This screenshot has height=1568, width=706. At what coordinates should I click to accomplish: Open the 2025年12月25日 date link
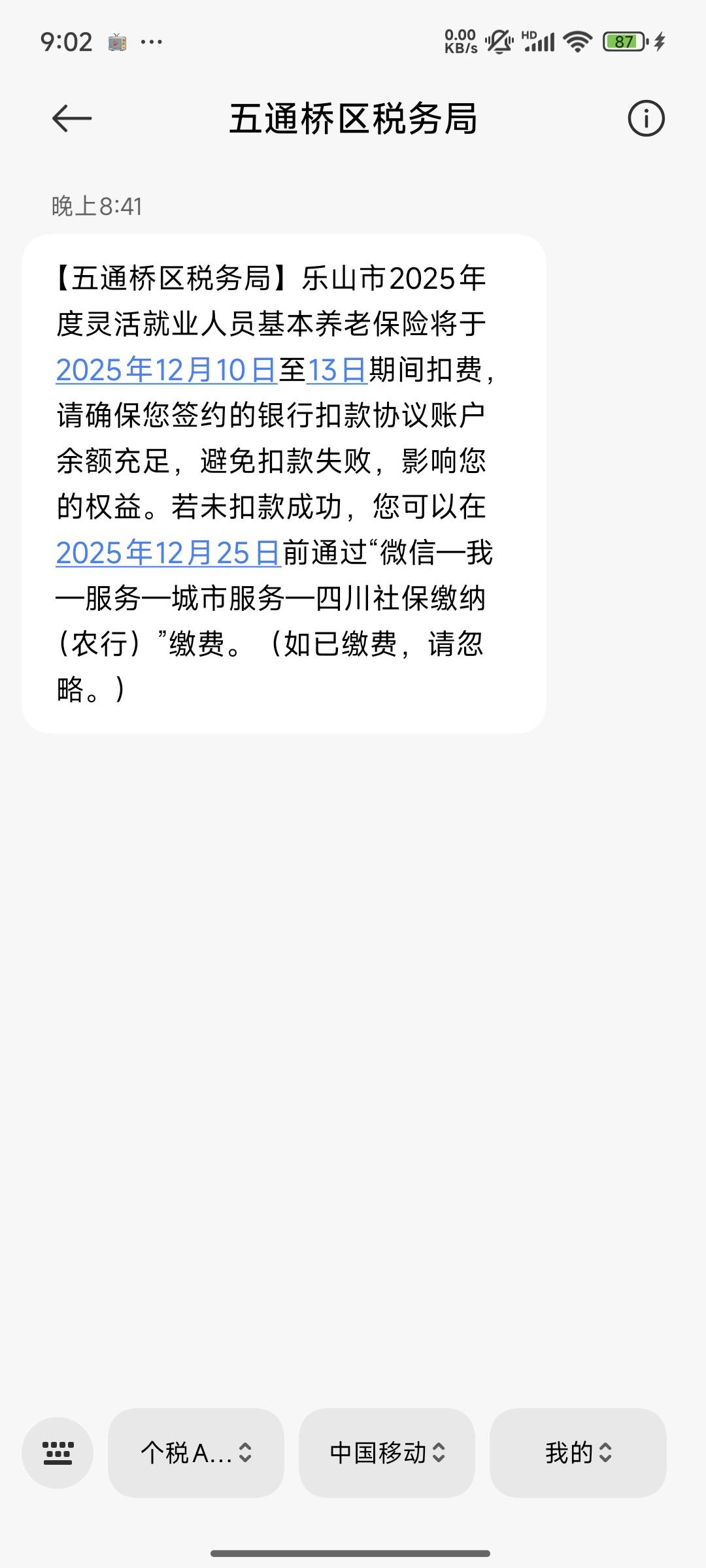[x=168, y=553]
